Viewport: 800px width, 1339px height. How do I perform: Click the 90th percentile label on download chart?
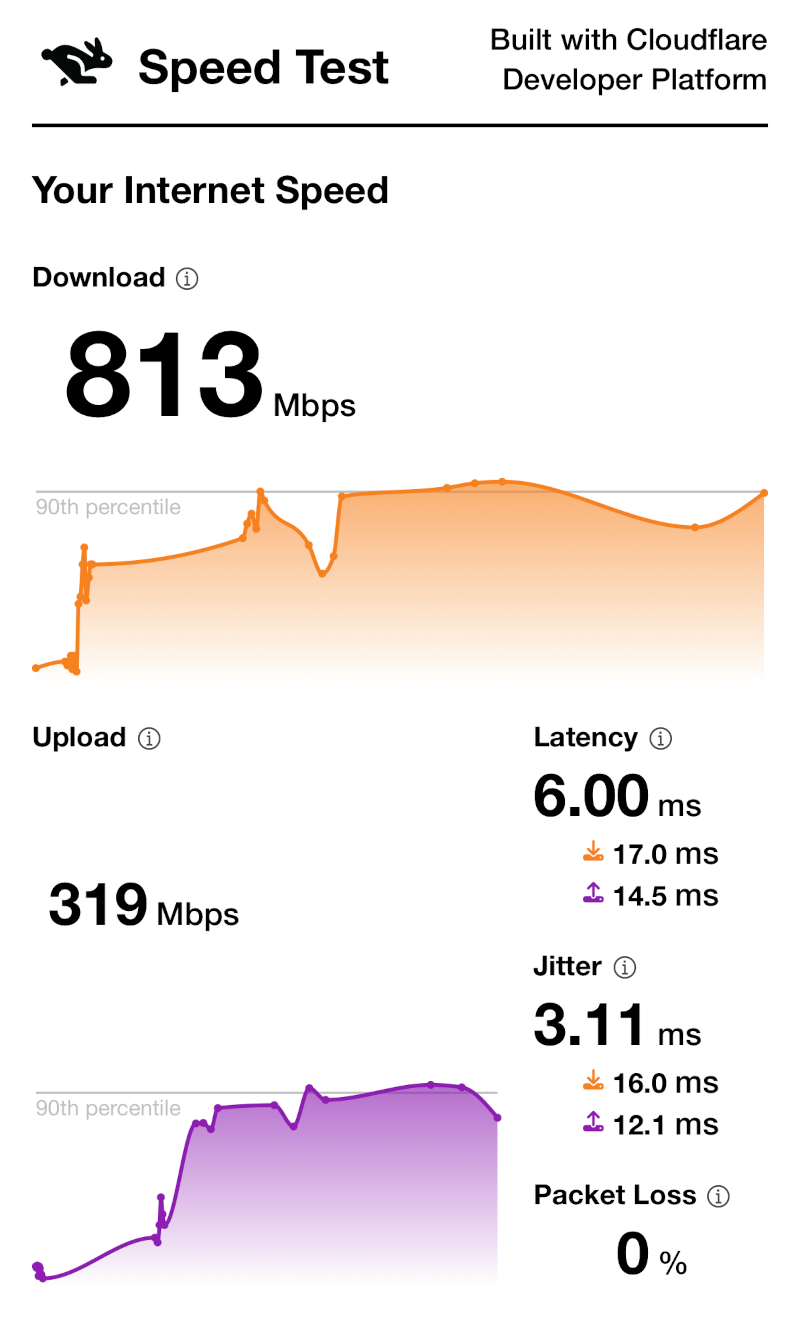coord(108,507)
